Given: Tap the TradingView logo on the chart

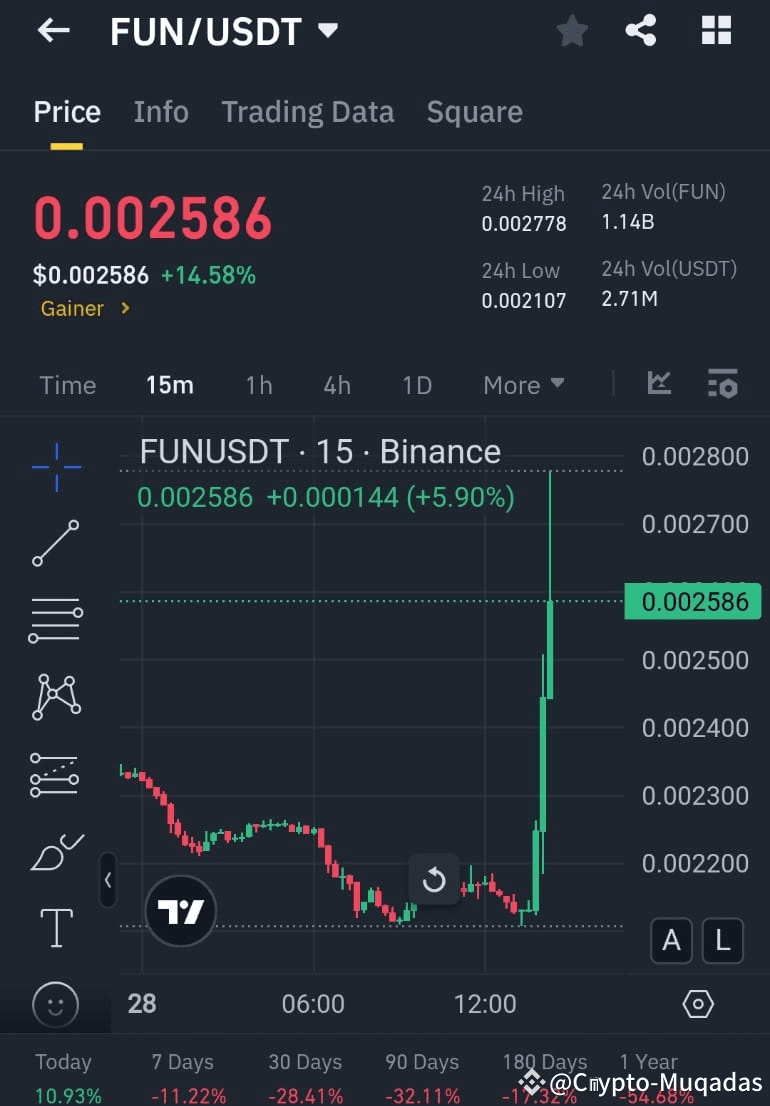Looking at the screenshot, I should (180, 911).
